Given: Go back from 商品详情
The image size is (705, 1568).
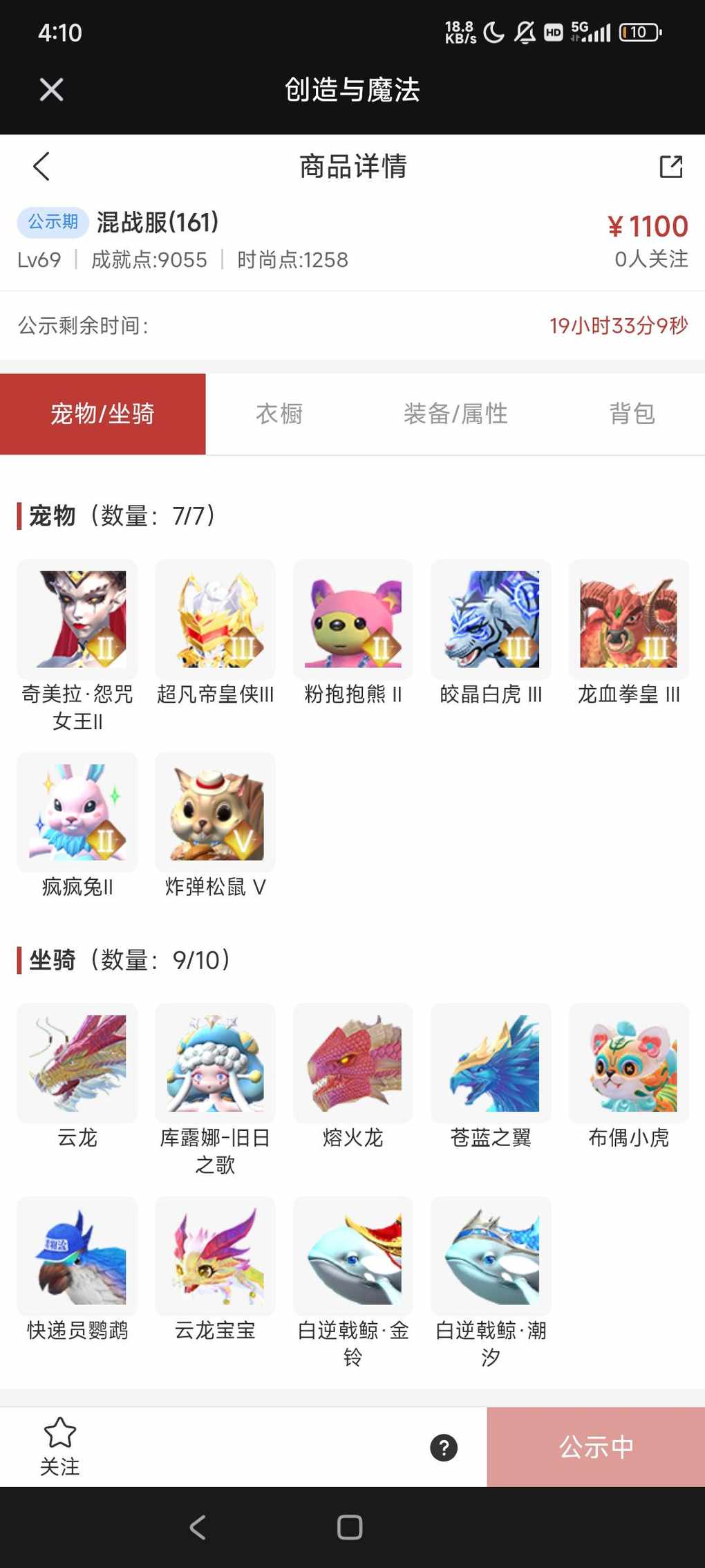Looking at the screenshot, I should pos(41,166).
